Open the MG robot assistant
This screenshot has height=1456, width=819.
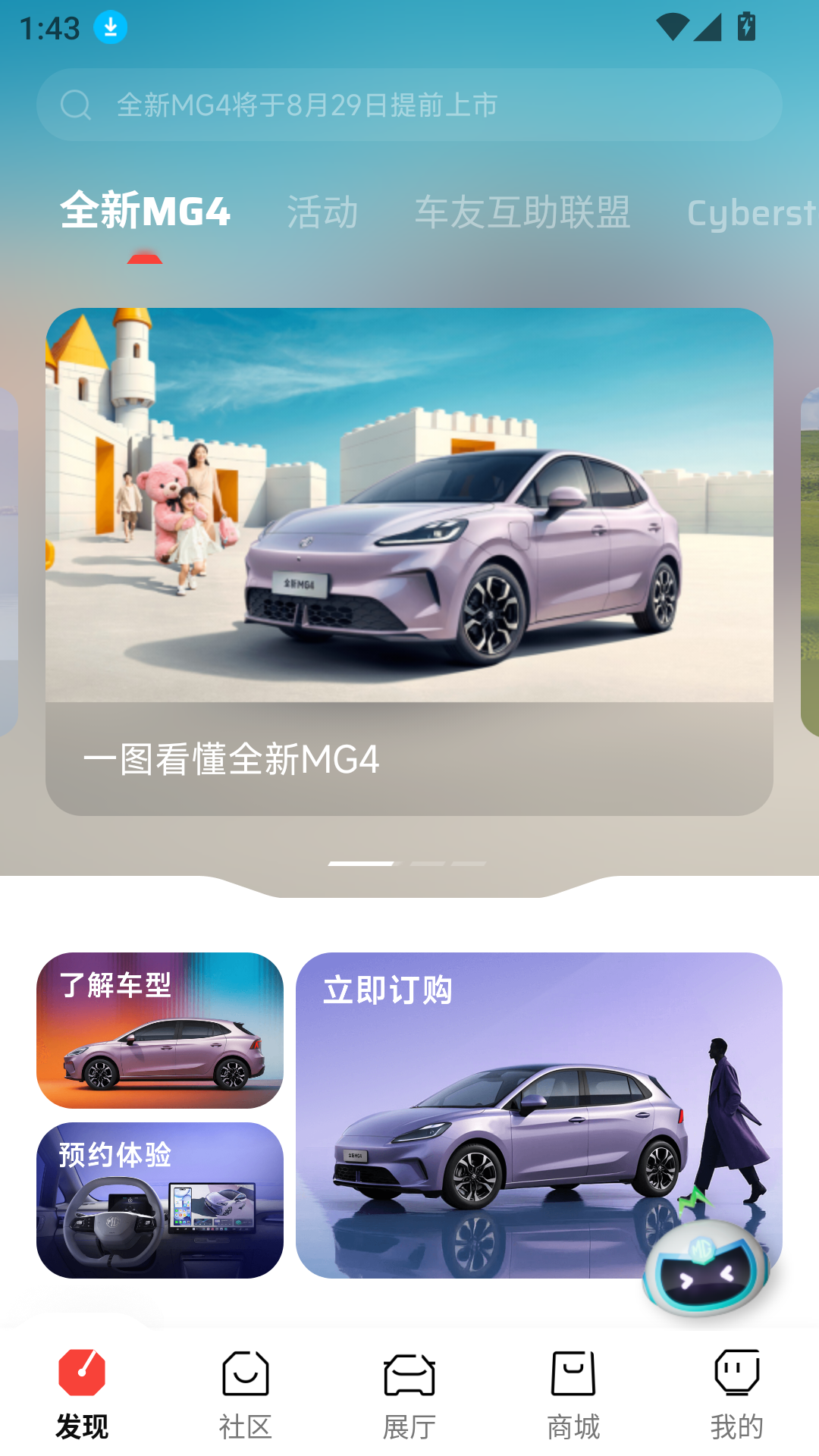pos(705,1266)
